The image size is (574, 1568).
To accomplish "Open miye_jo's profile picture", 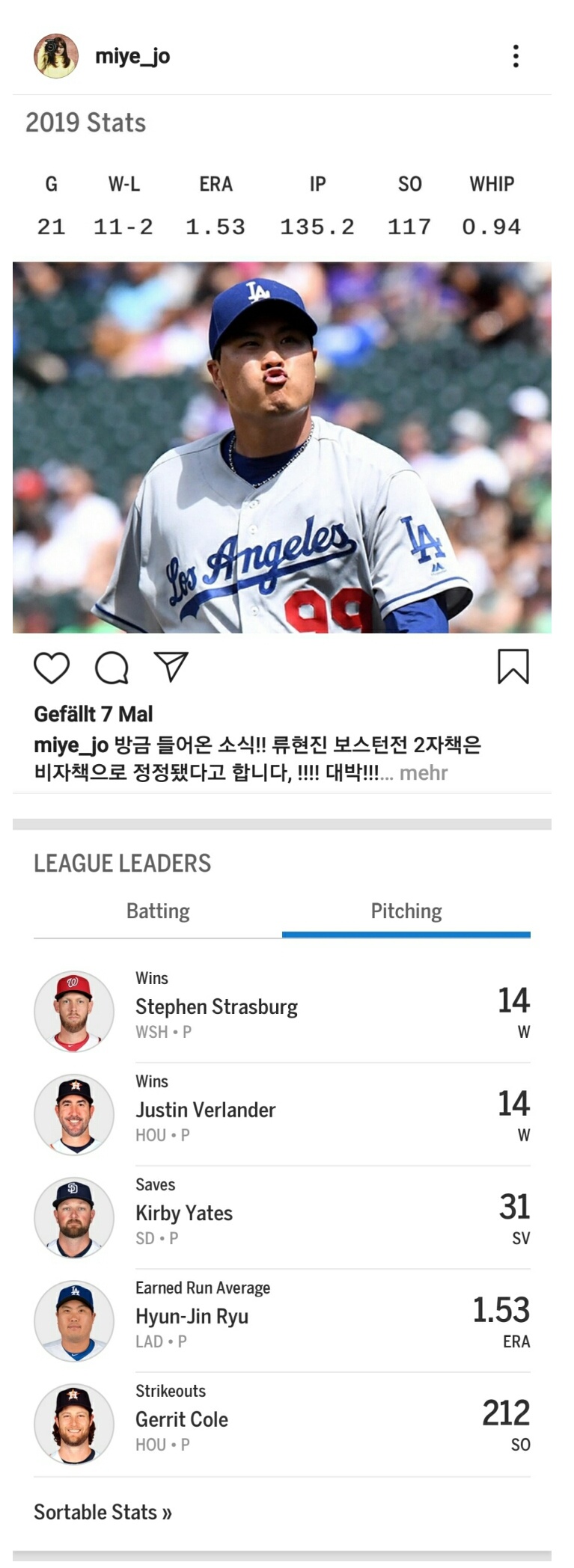I will [56, 56].
